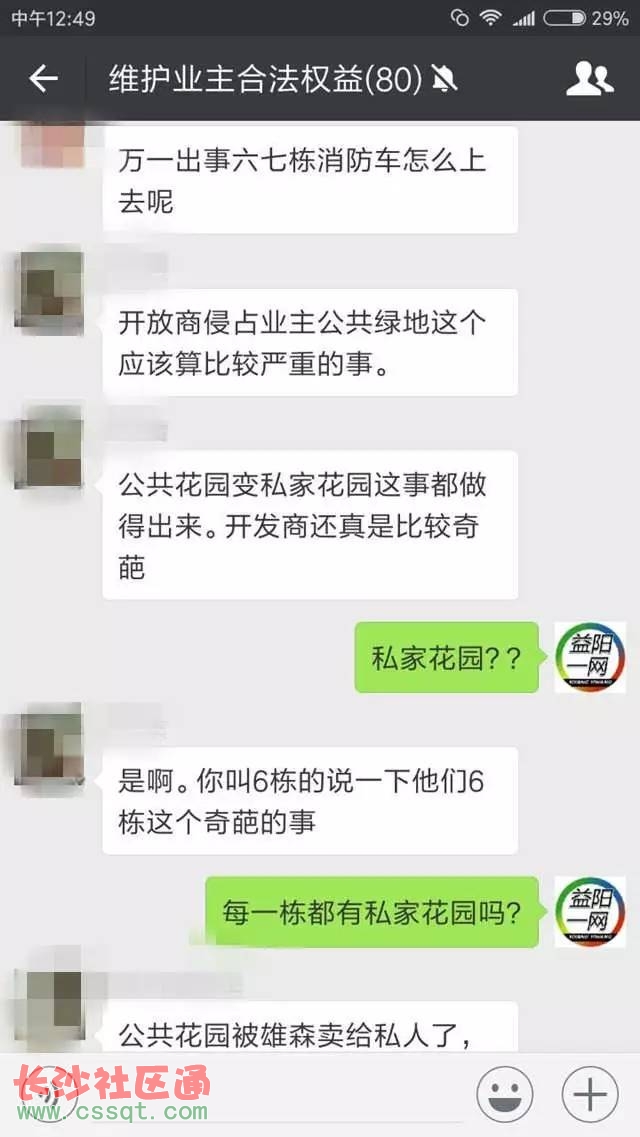The image size is (640, 1137).
Task: Open the plus attachment menu
Action: pos(590,1094)
